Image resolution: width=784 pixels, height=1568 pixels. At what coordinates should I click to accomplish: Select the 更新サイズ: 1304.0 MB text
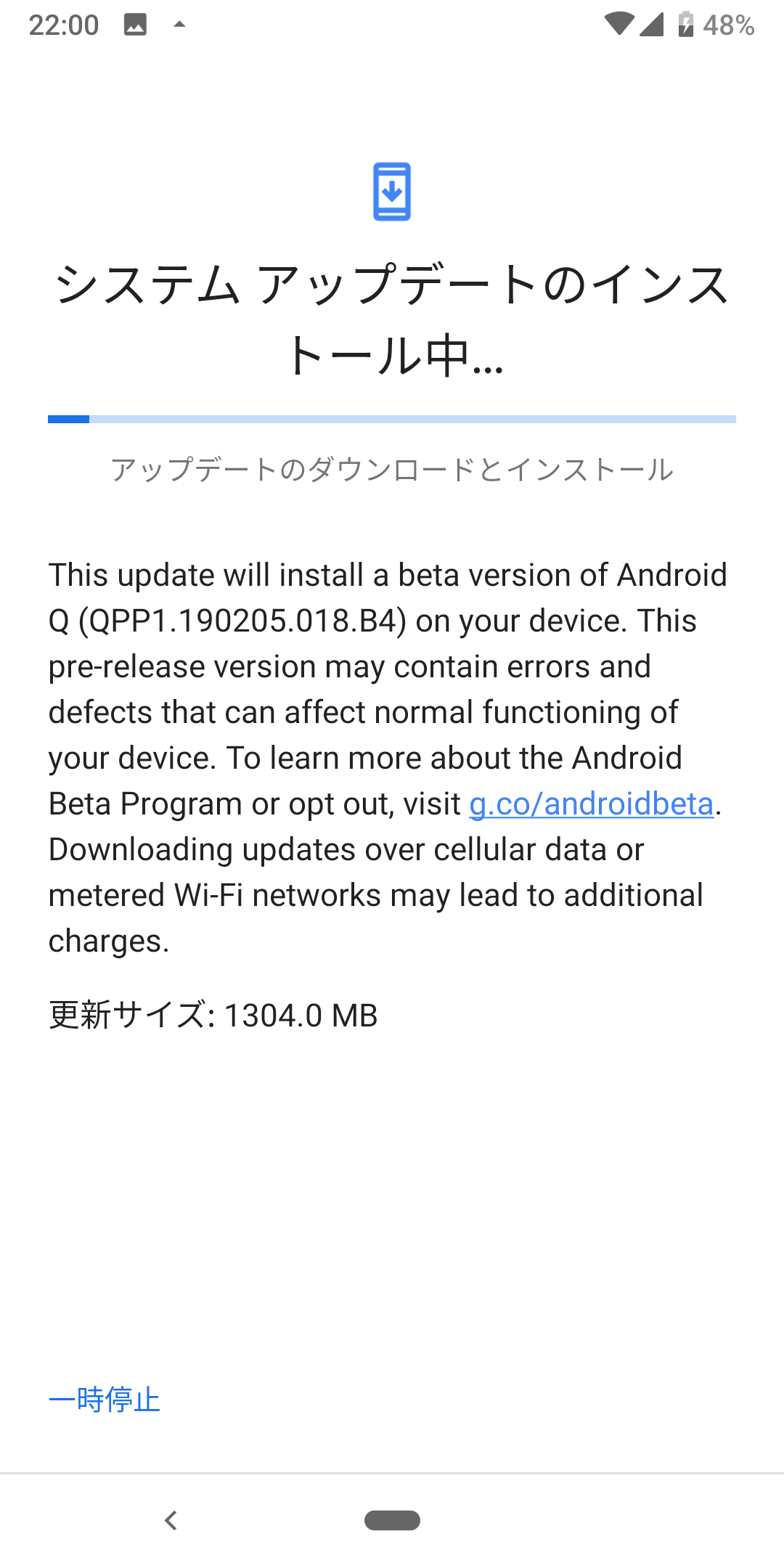tap(212, 1015)
